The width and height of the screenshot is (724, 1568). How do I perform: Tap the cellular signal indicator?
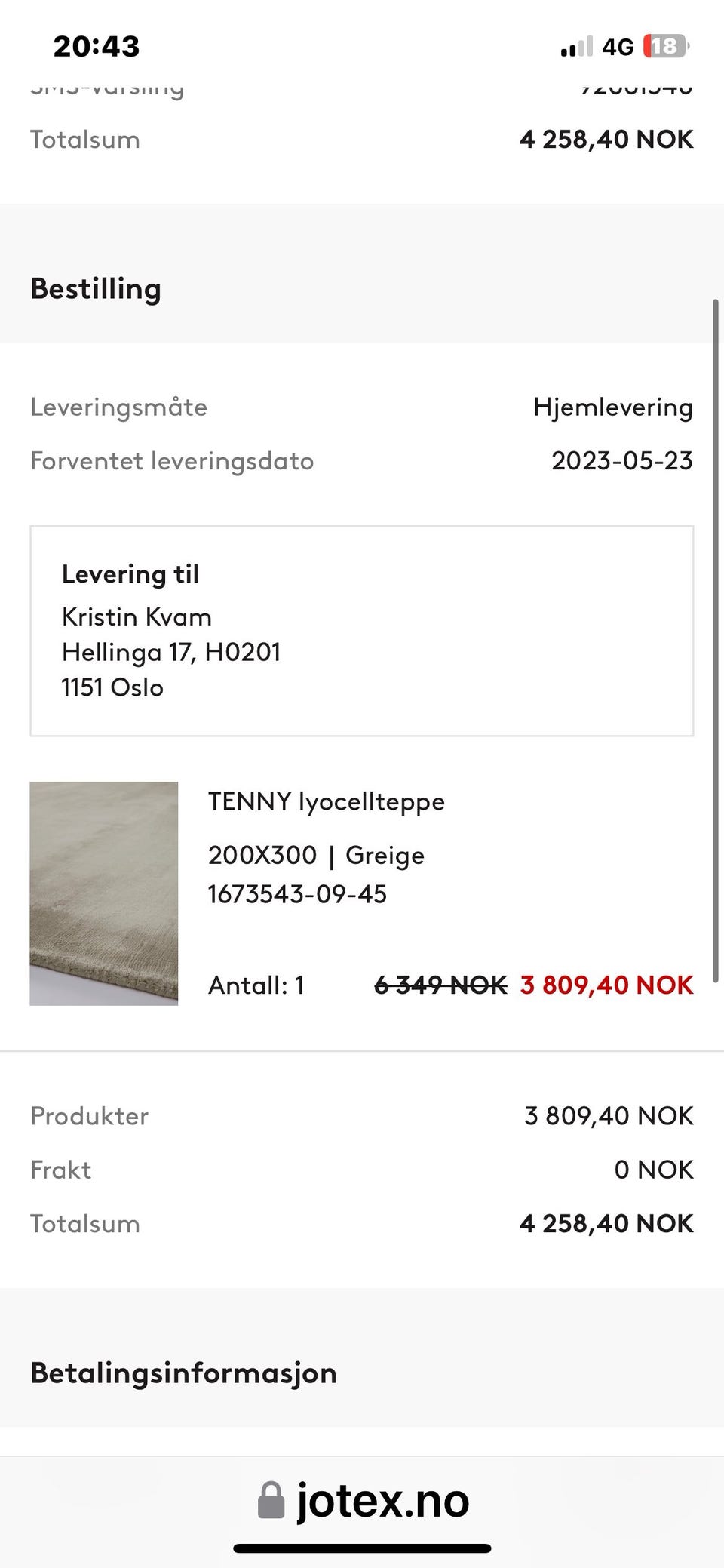575,45
